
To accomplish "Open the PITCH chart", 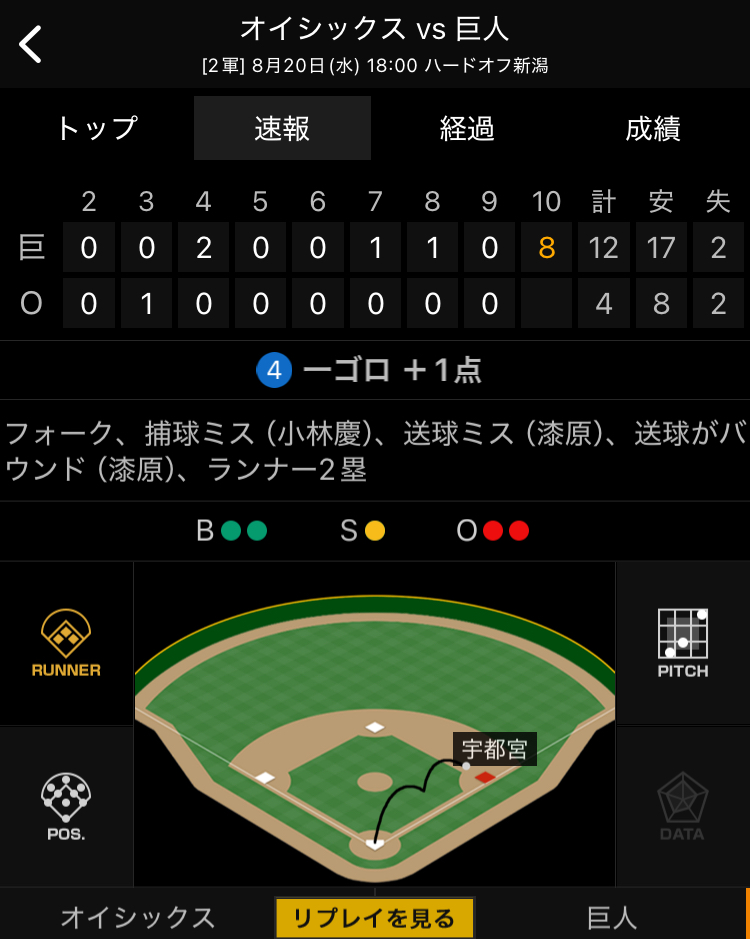I will pyautogui.click(x=683, y=644).
